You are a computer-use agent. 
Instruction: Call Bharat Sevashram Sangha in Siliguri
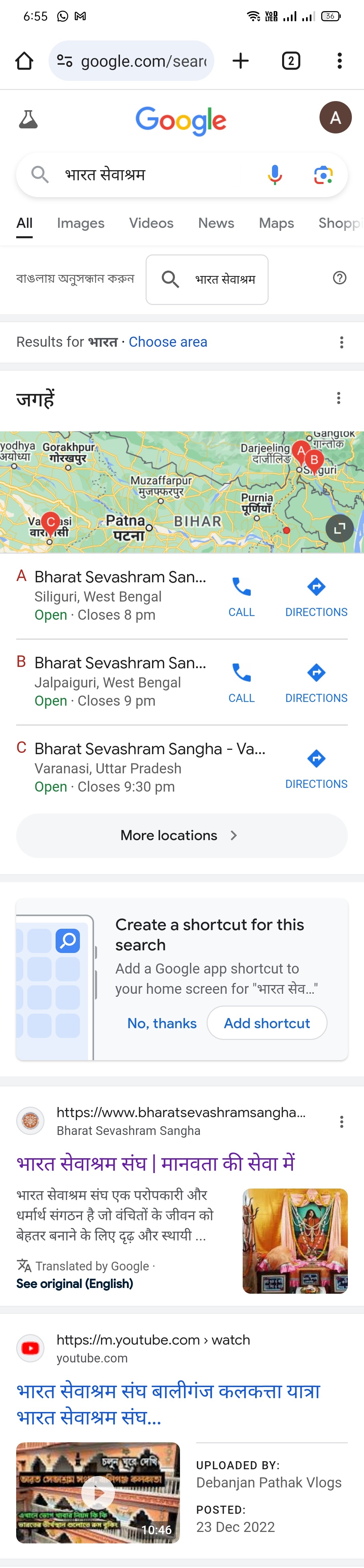tap(241, 595)
